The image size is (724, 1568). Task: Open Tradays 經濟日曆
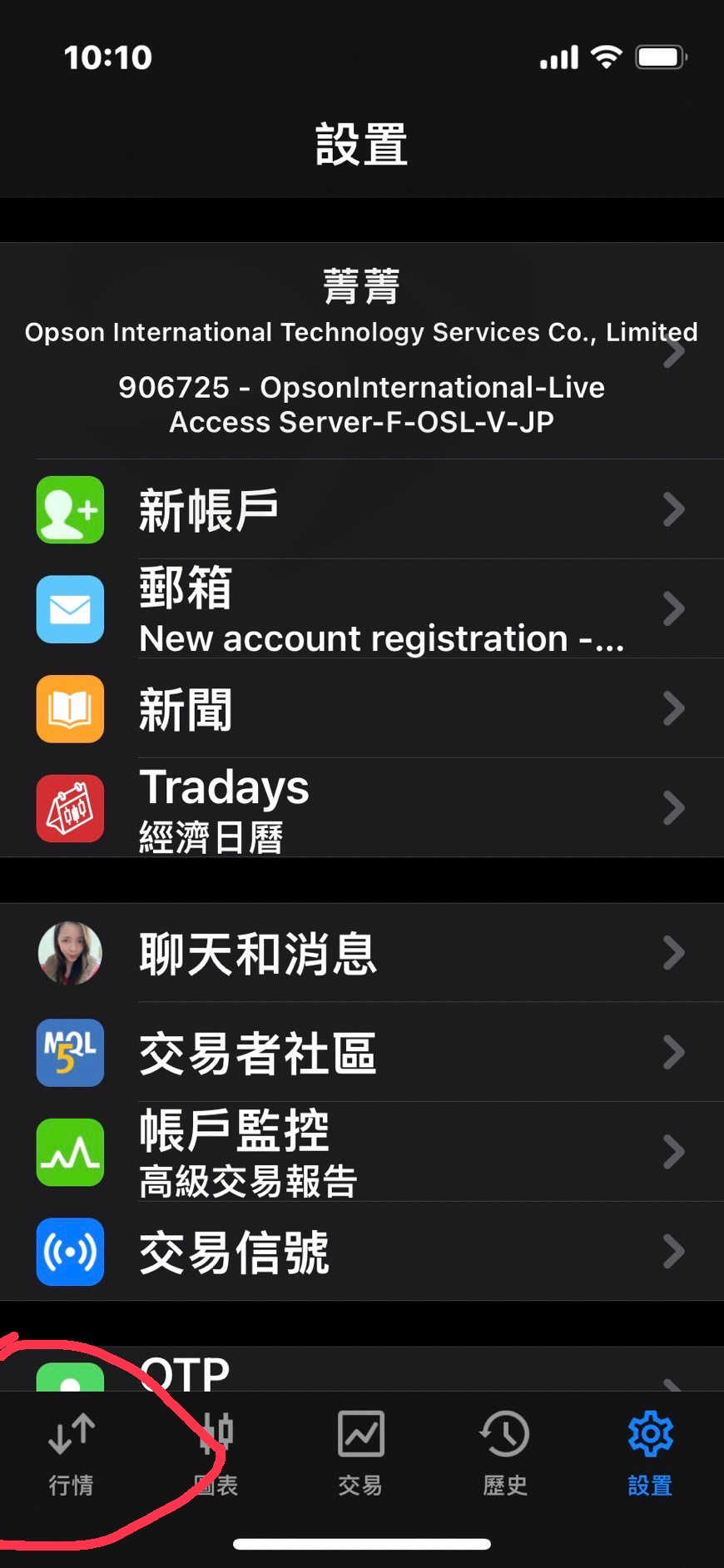pyautogui.click(x=362, y=807)
